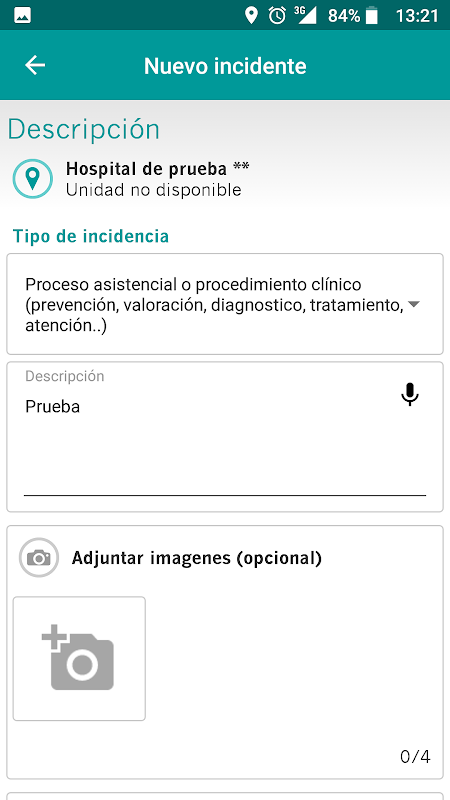Start voice dictation with microphone icon
450x800 pixels.
(410, 394)
